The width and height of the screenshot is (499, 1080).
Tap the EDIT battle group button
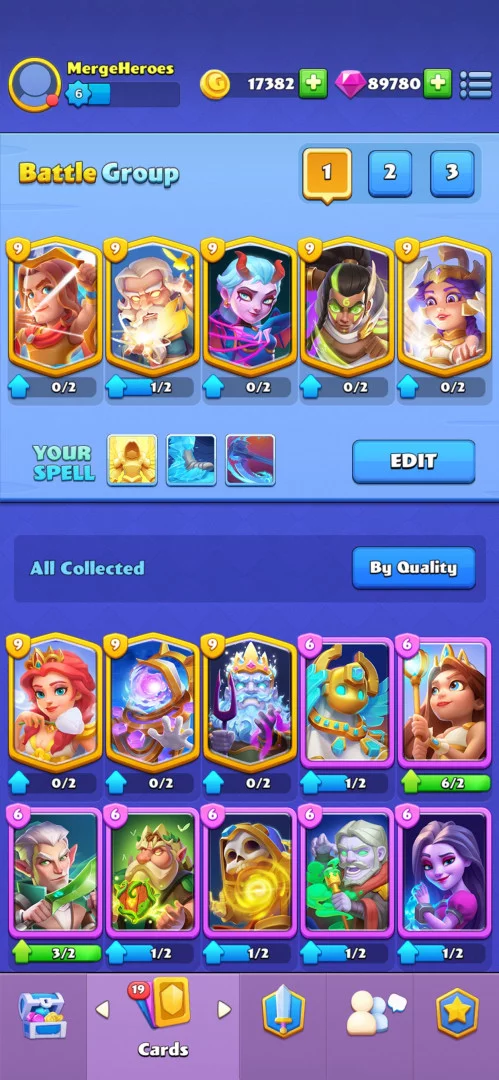point(414,461)
